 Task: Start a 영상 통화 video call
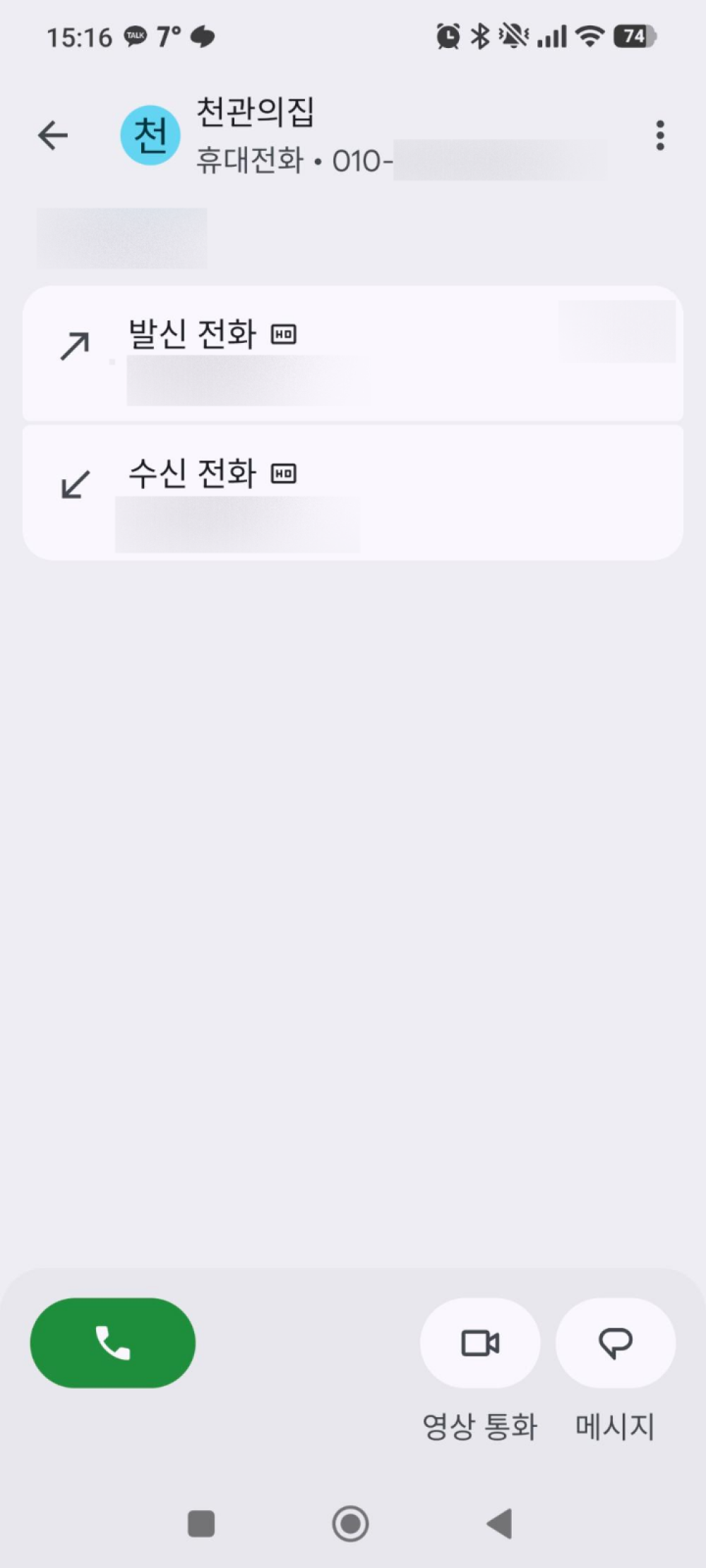click(480, 1342)
